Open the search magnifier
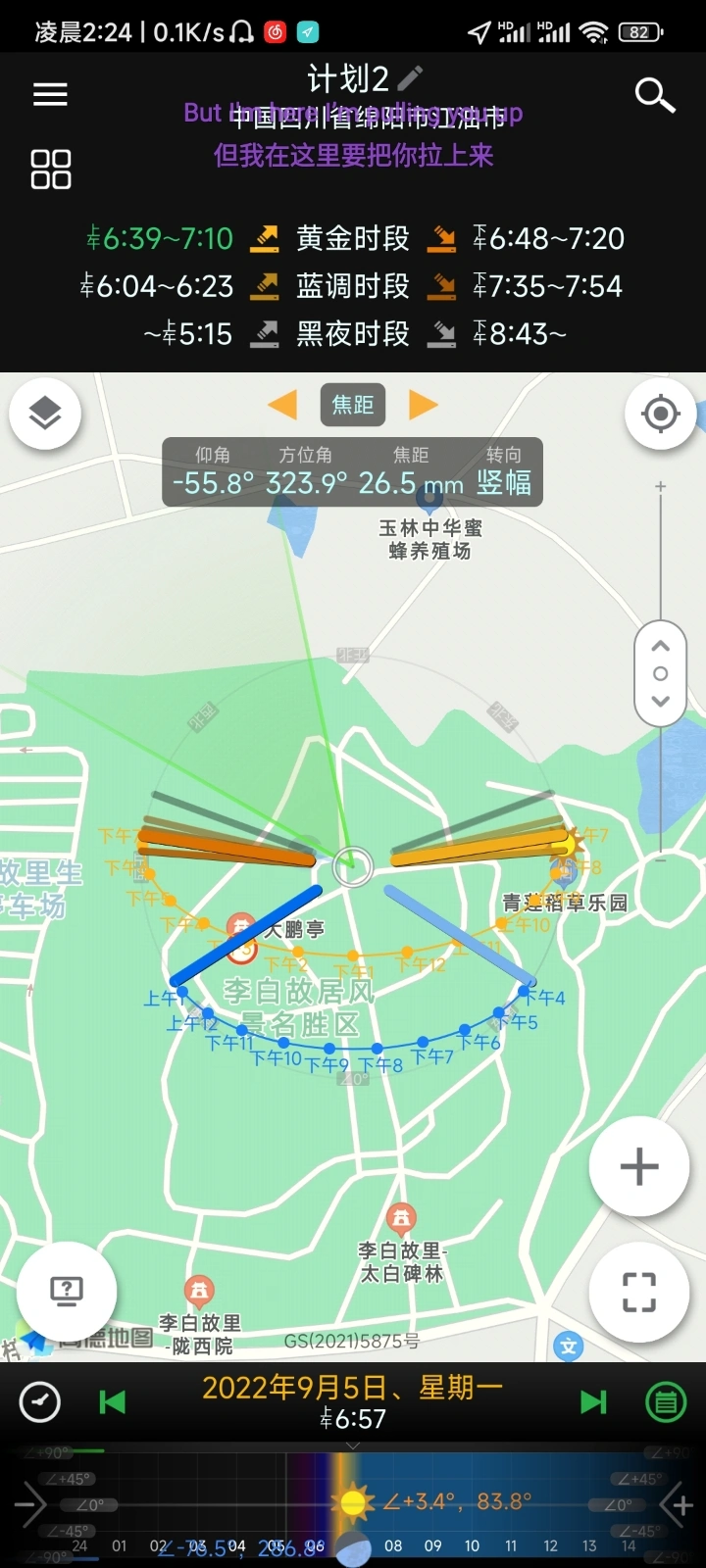Image resolution: width=706 pixels, height=1568 pixels. 654,95
